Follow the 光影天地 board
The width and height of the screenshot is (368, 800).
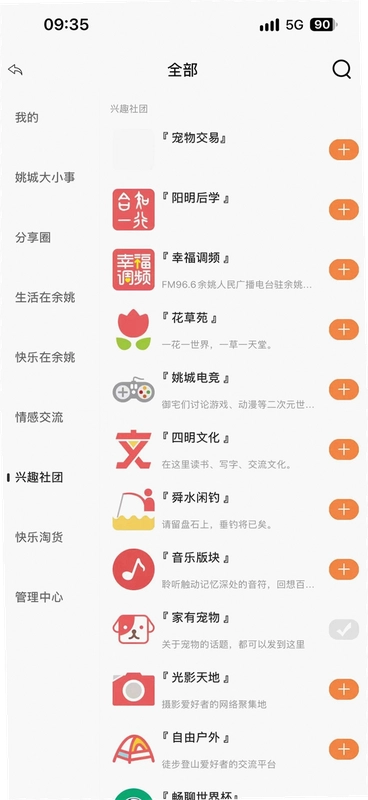[x=344, y=689]
